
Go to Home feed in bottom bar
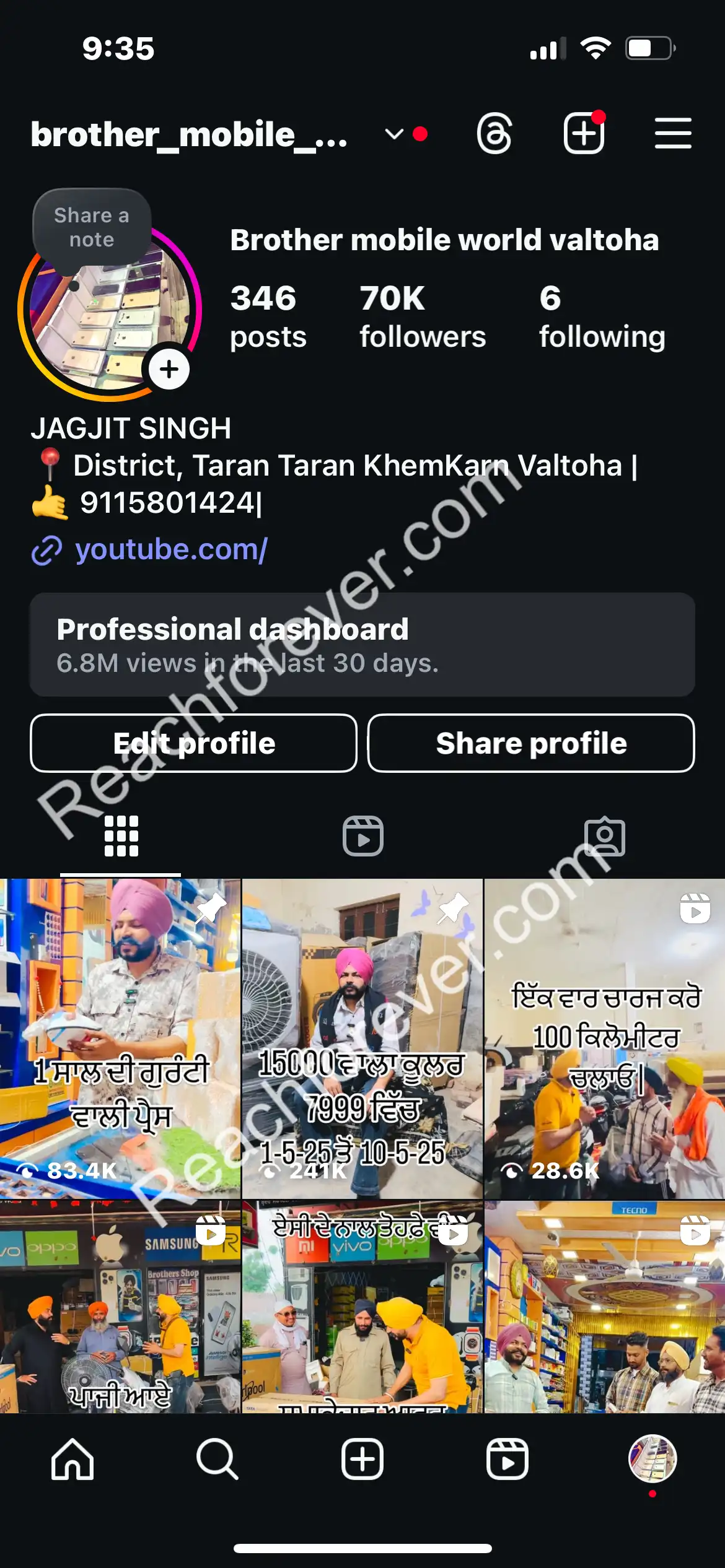click(x=72, y=1458)
